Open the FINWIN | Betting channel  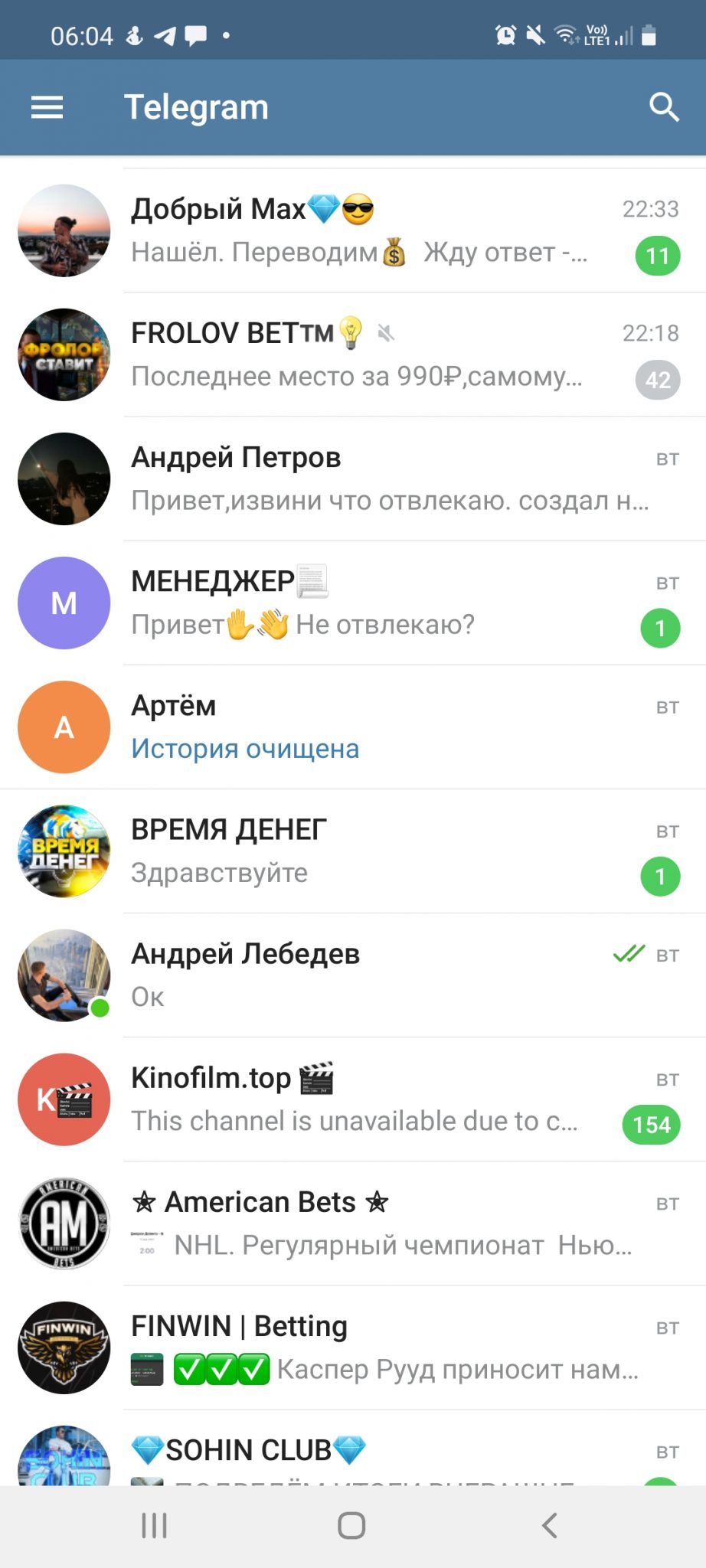click(353, 1347)
